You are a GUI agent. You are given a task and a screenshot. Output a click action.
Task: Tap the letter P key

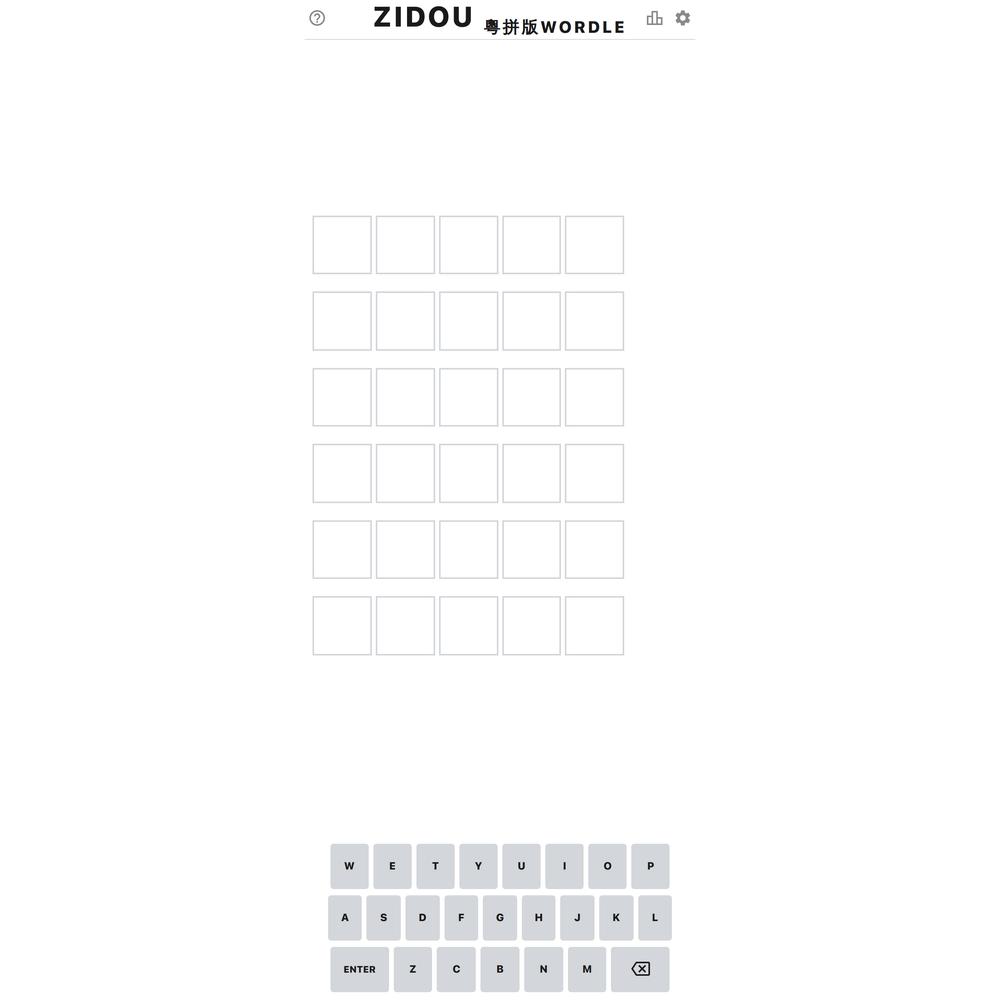[650, 866]
